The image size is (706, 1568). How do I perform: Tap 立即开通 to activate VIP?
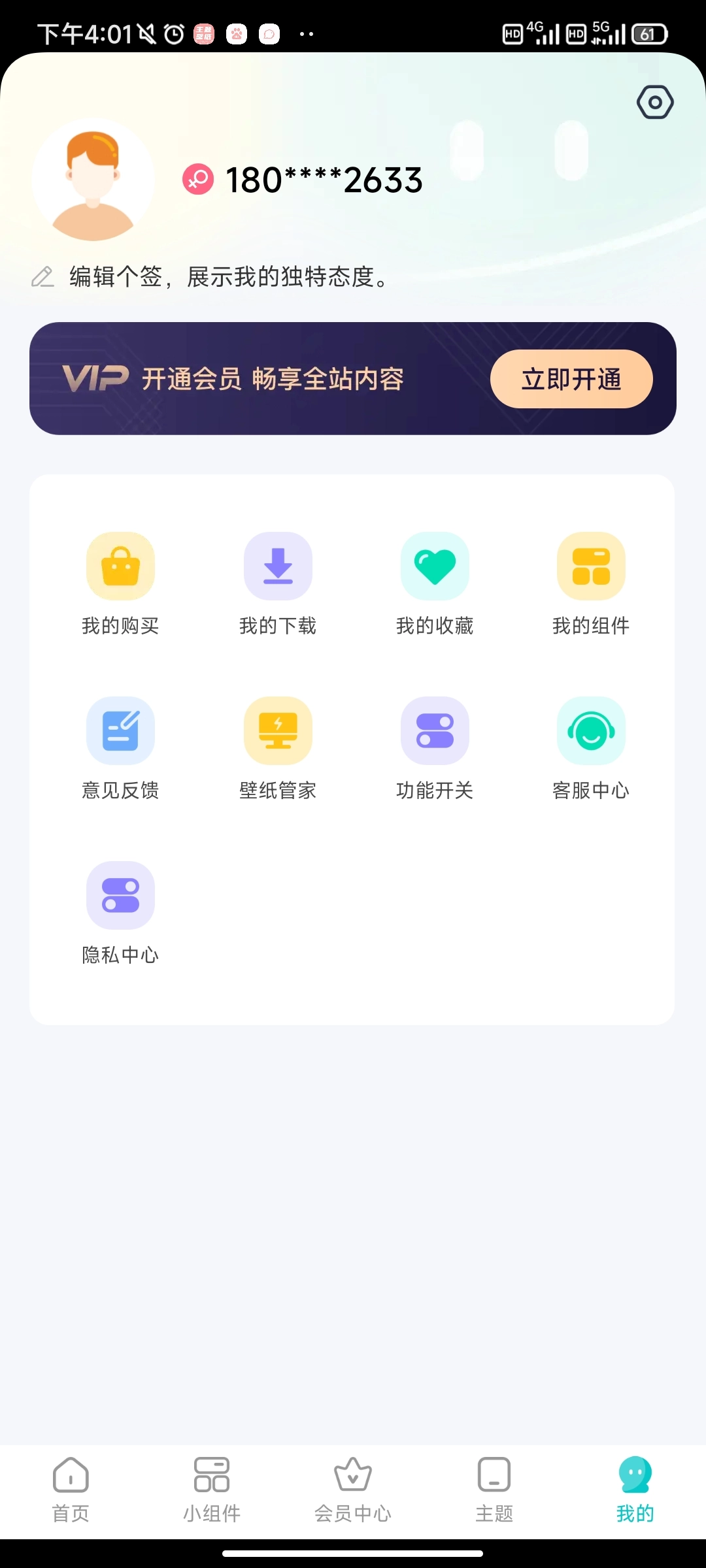(571, 379)
